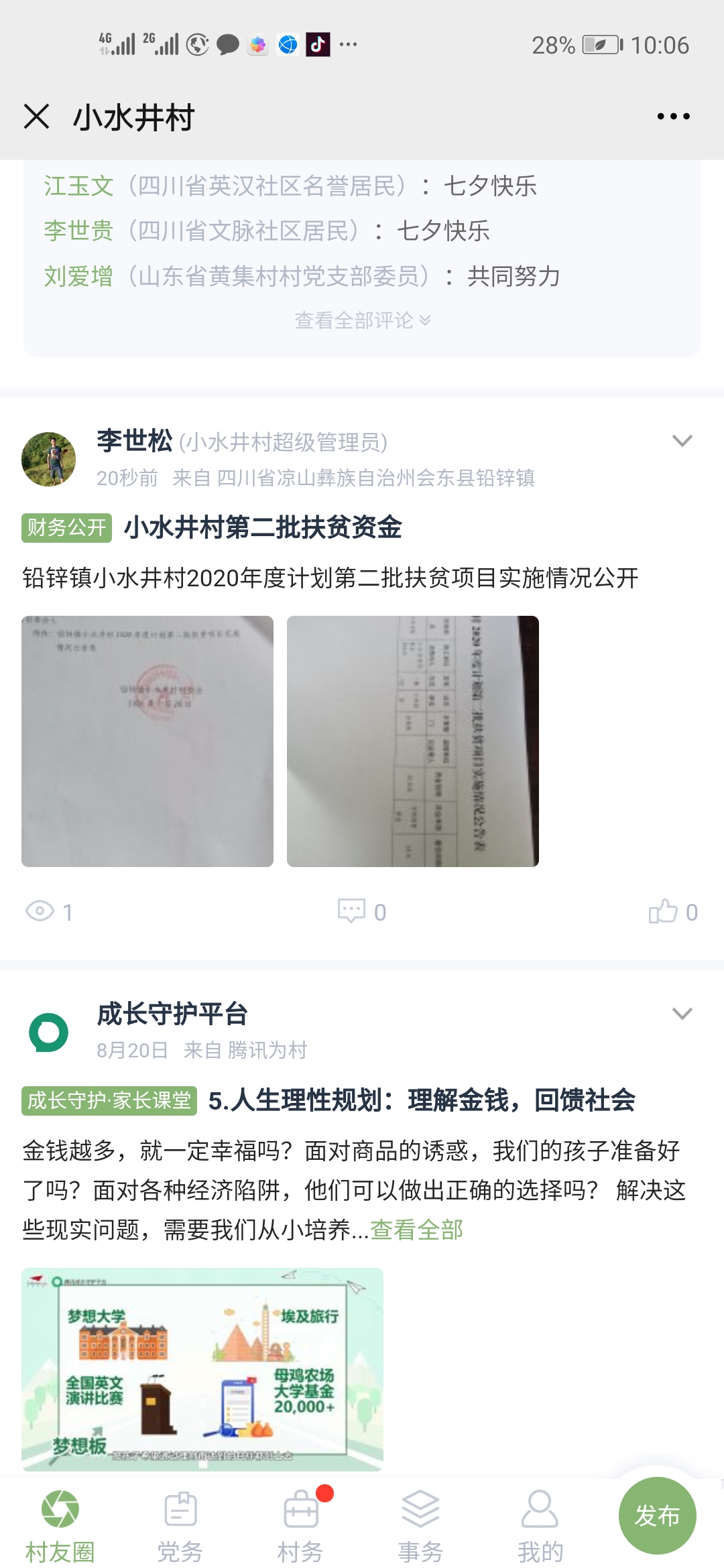Image resolution: width=724 pixels, height=1568 pixels.
Task: Open the three-dot overflow menu
Action: (x=673, y=117)
